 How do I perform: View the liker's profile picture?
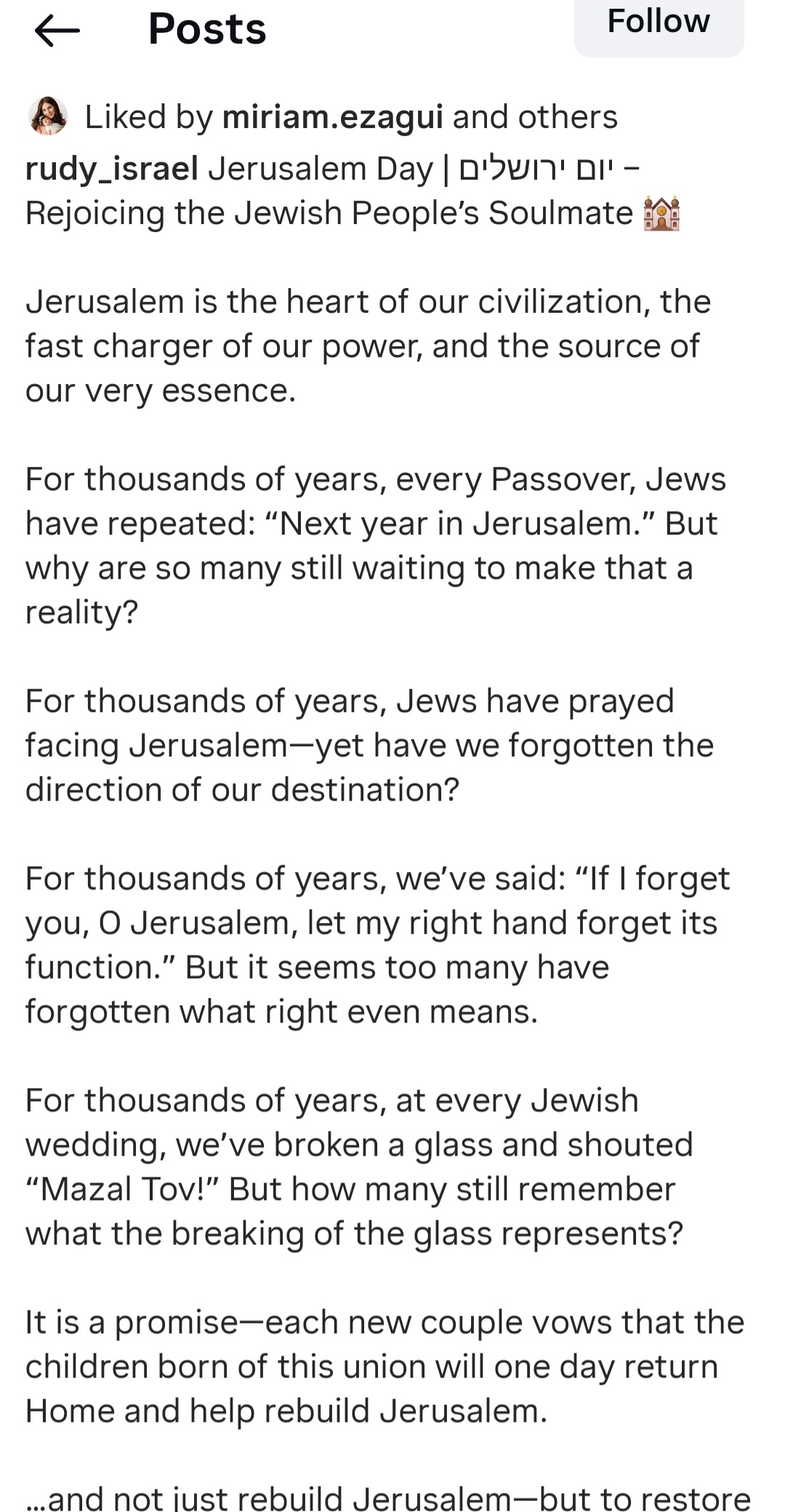point(48,116)
